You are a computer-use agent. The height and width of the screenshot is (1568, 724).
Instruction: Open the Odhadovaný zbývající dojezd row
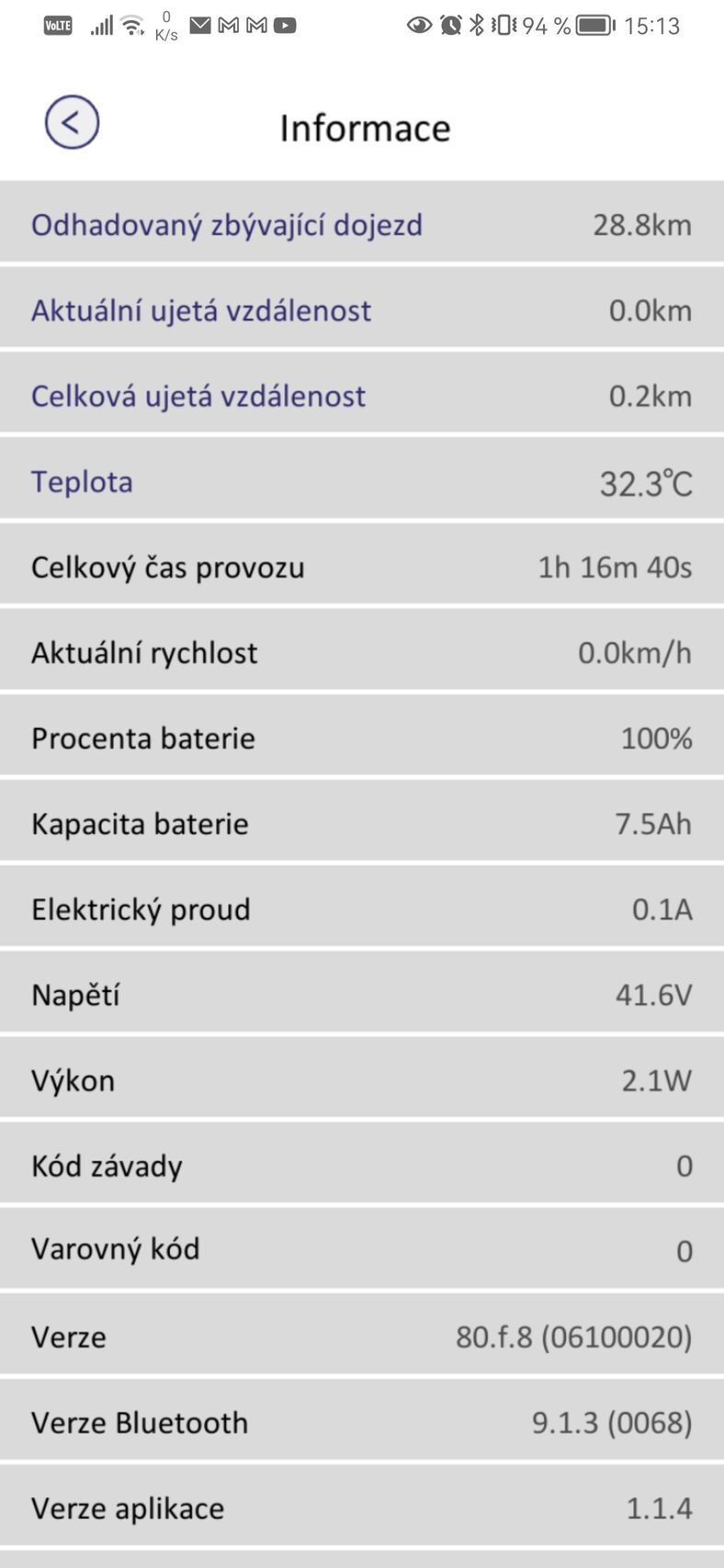point(362,224)
